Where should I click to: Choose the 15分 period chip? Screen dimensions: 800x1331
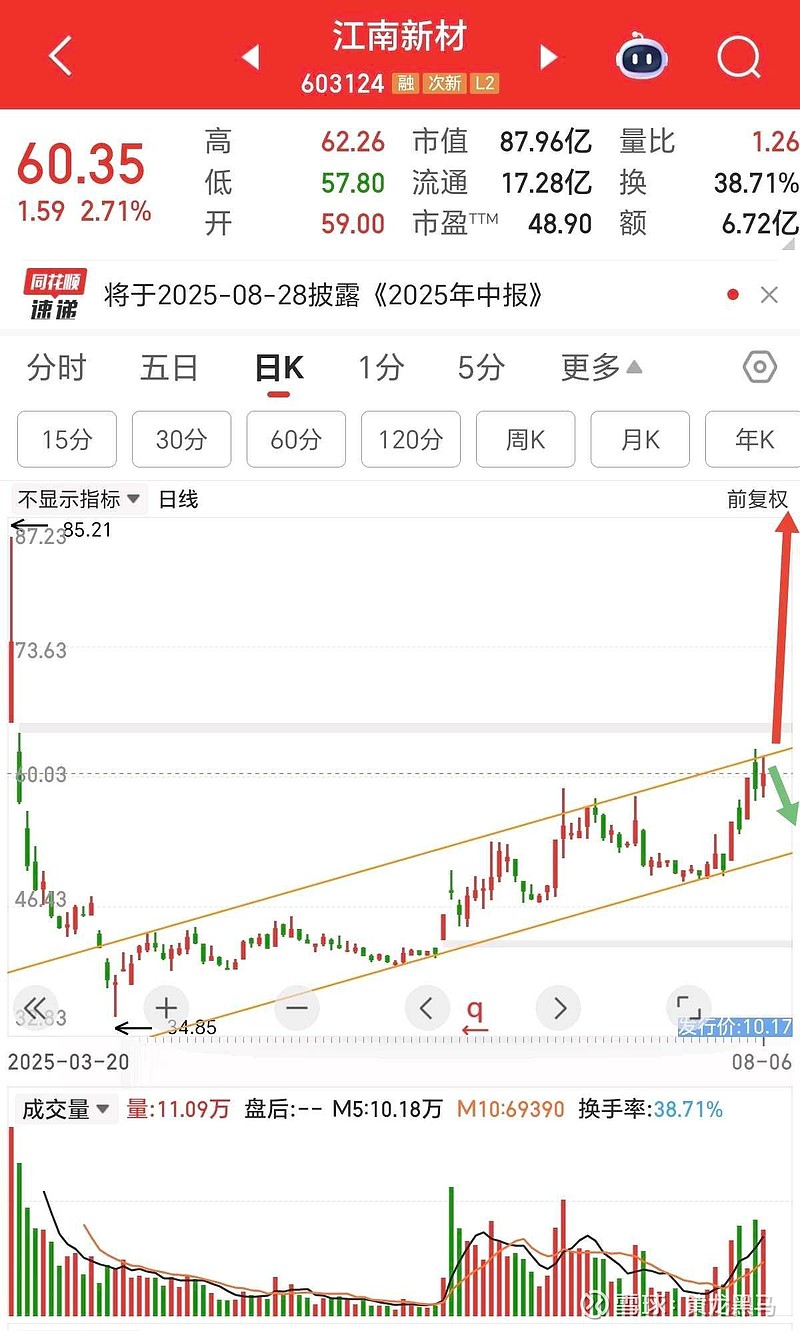coord(67,439)
